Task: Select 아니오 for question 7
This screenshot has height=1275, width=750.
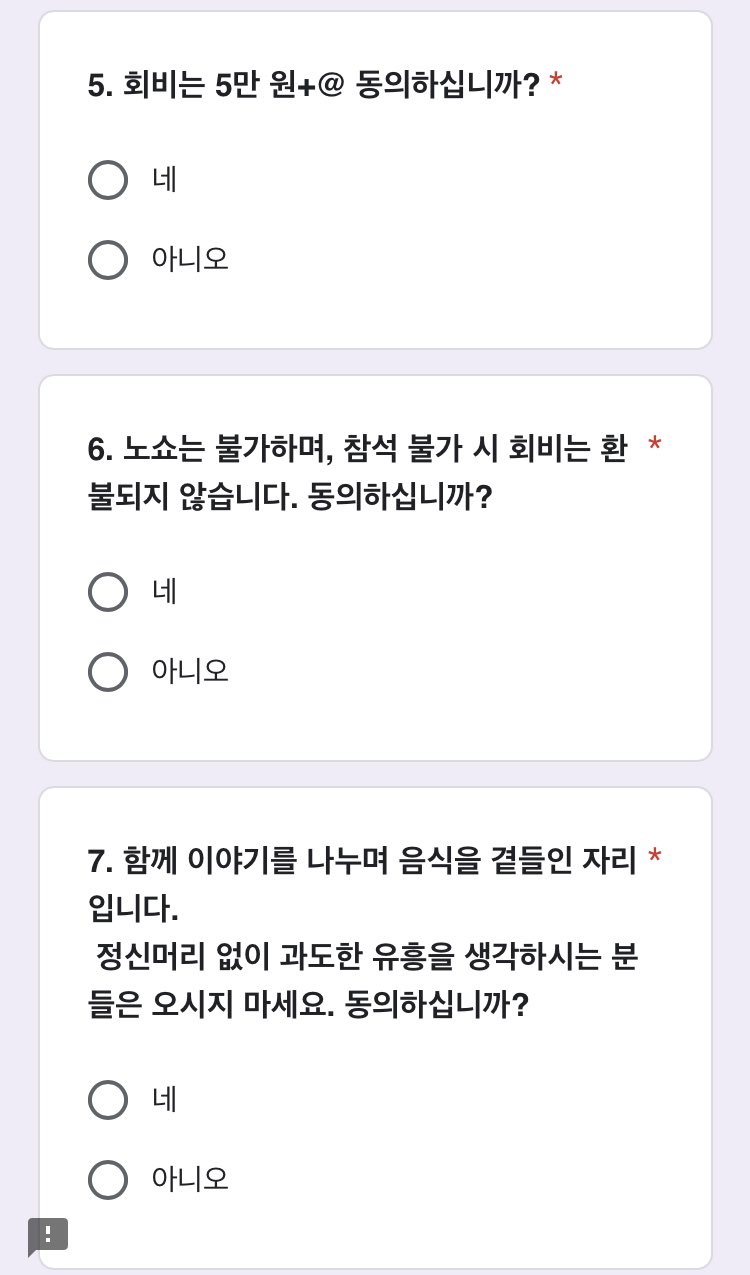Action: pos(108,1180)
